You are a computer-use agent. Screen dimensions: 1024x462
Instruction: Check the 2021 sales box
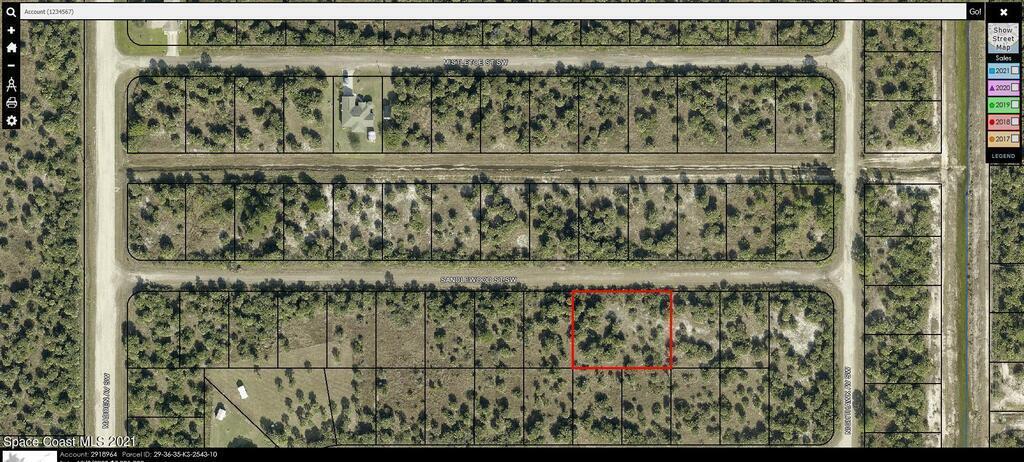(1015, 71)
